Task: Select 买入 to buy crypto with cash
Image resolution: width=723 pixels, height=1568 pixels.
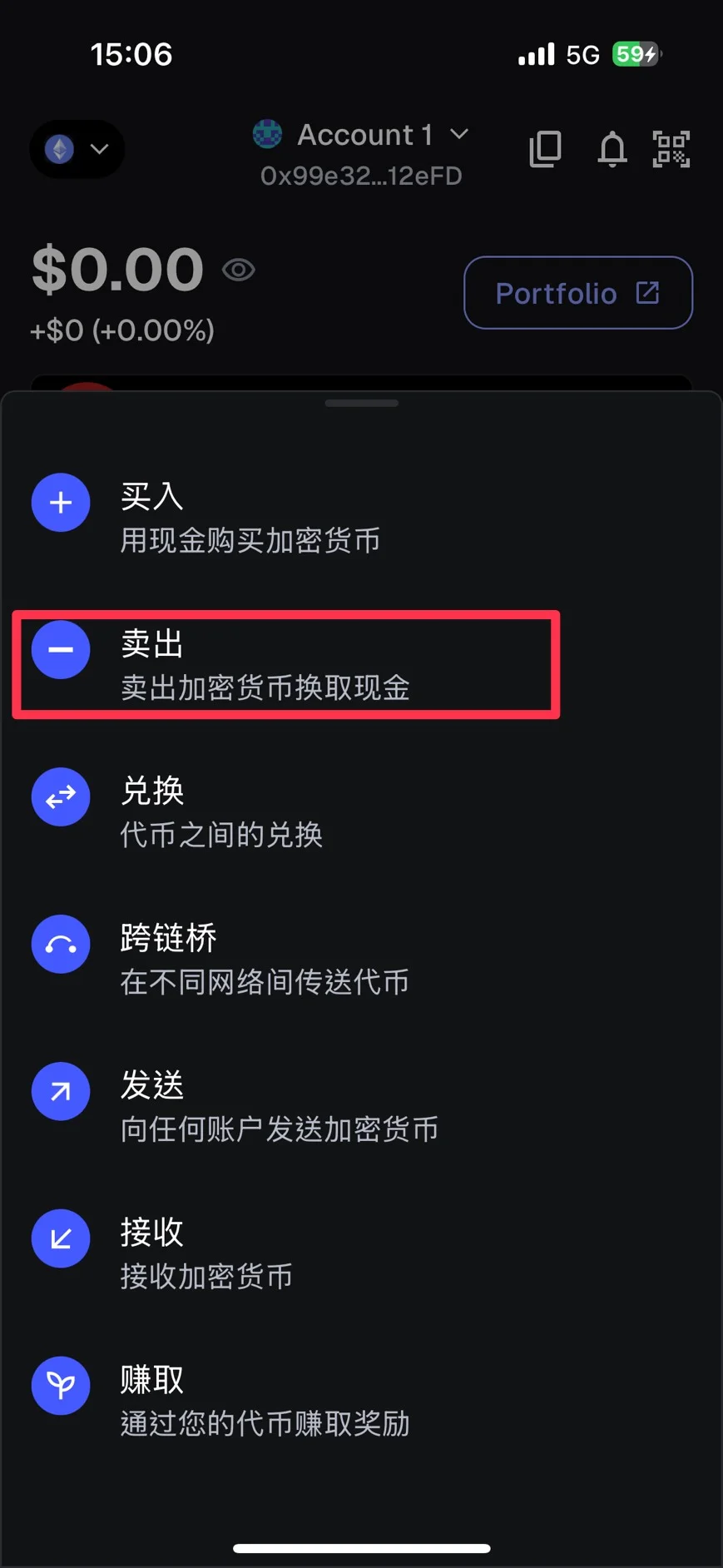Action: [x=250, y=517]
